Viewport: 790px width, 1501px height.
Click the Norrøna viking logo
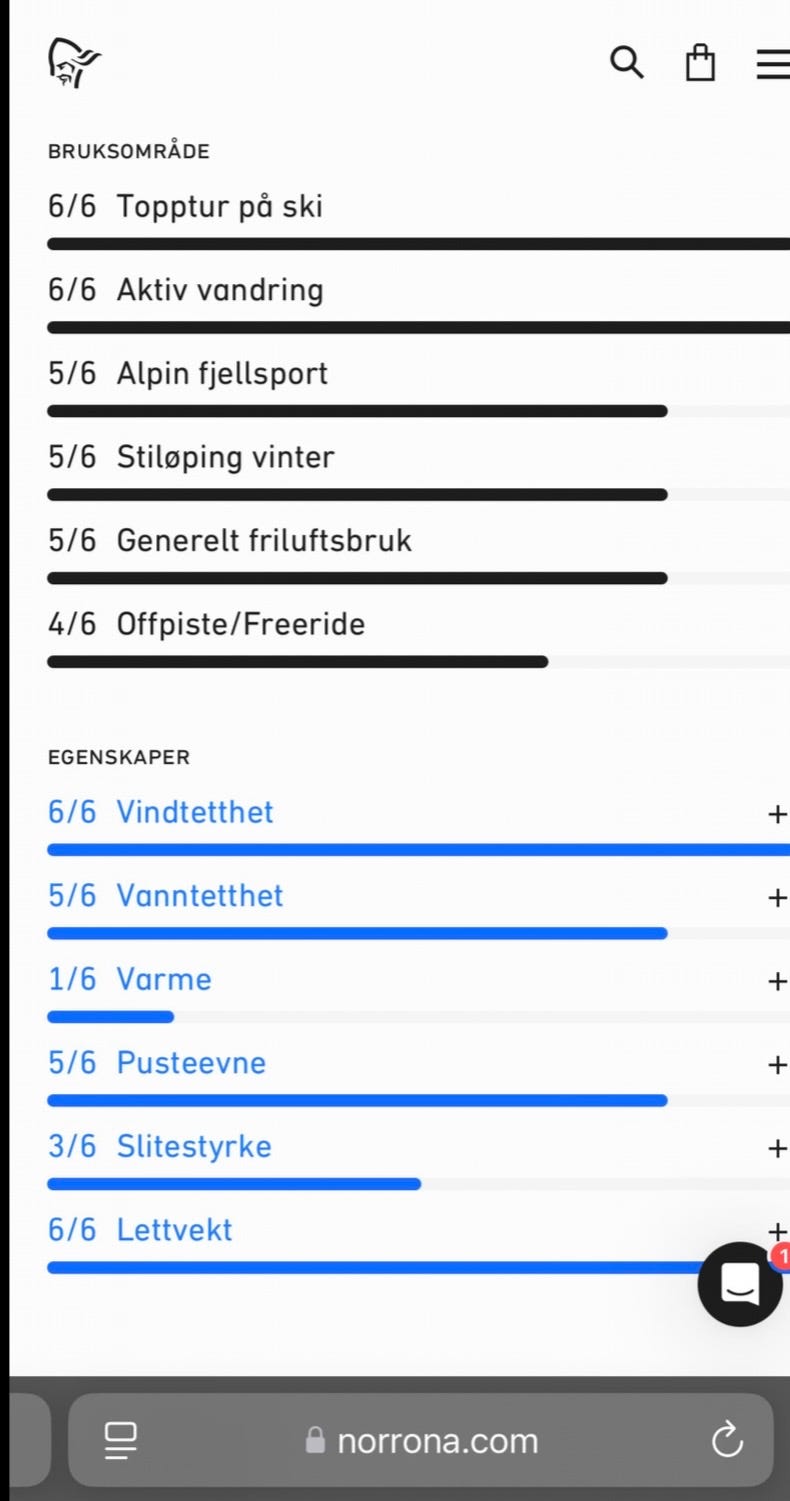[x=72, y=63]
